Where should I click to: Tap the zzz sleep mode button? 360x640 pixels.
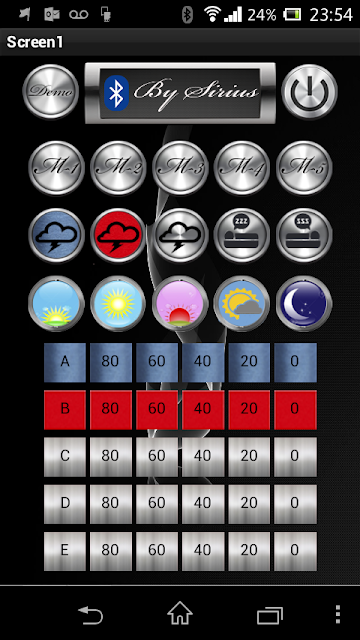[242, 236]
